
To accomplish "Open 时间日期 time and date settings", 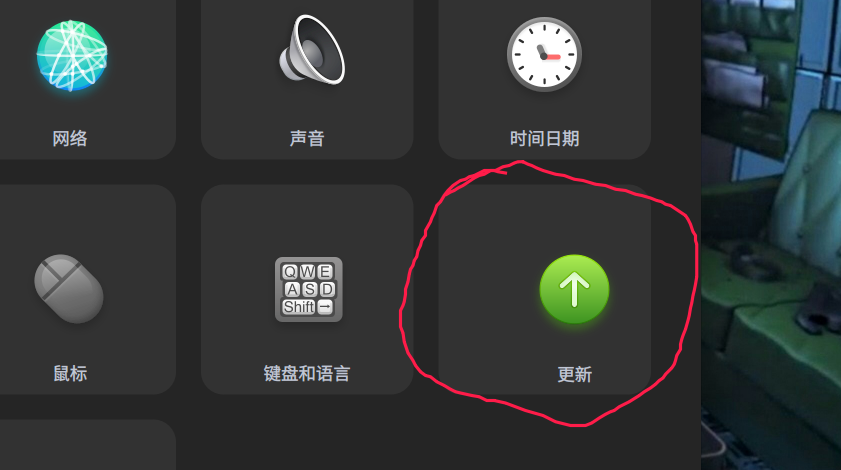I will click(x=544, y=79).
